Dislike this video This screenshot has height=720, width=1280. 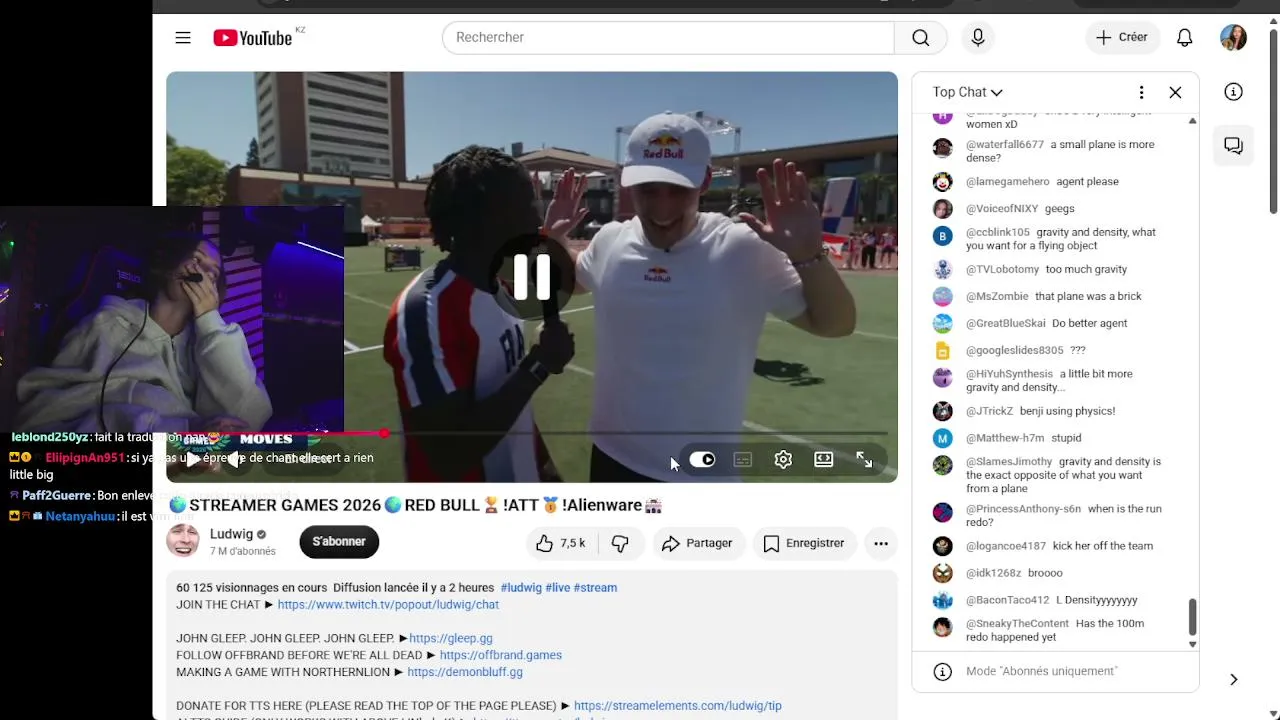(x=620, y=543)
